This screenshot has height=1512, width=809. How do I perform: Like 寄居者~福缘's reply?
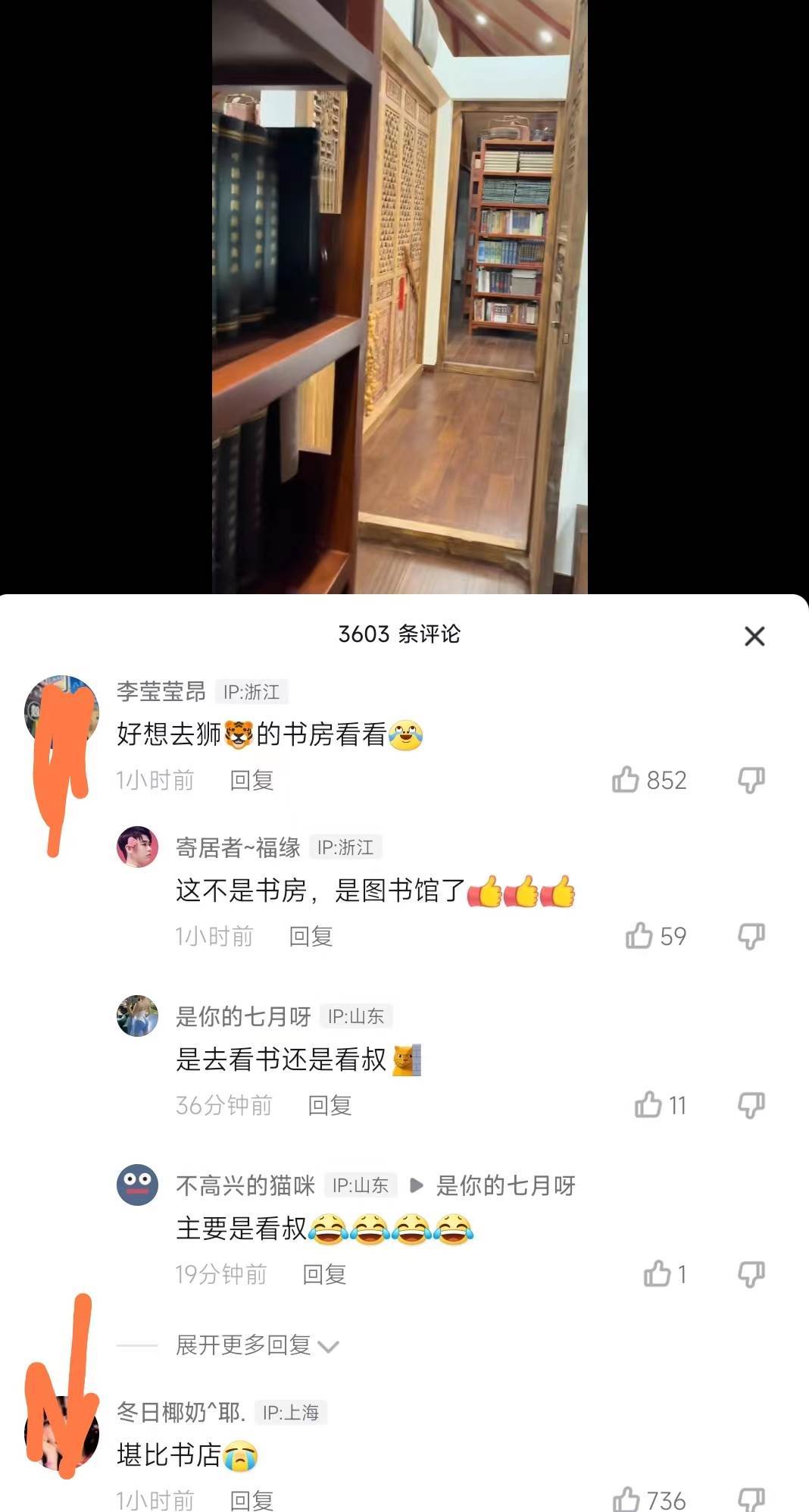tap(639, 936)
